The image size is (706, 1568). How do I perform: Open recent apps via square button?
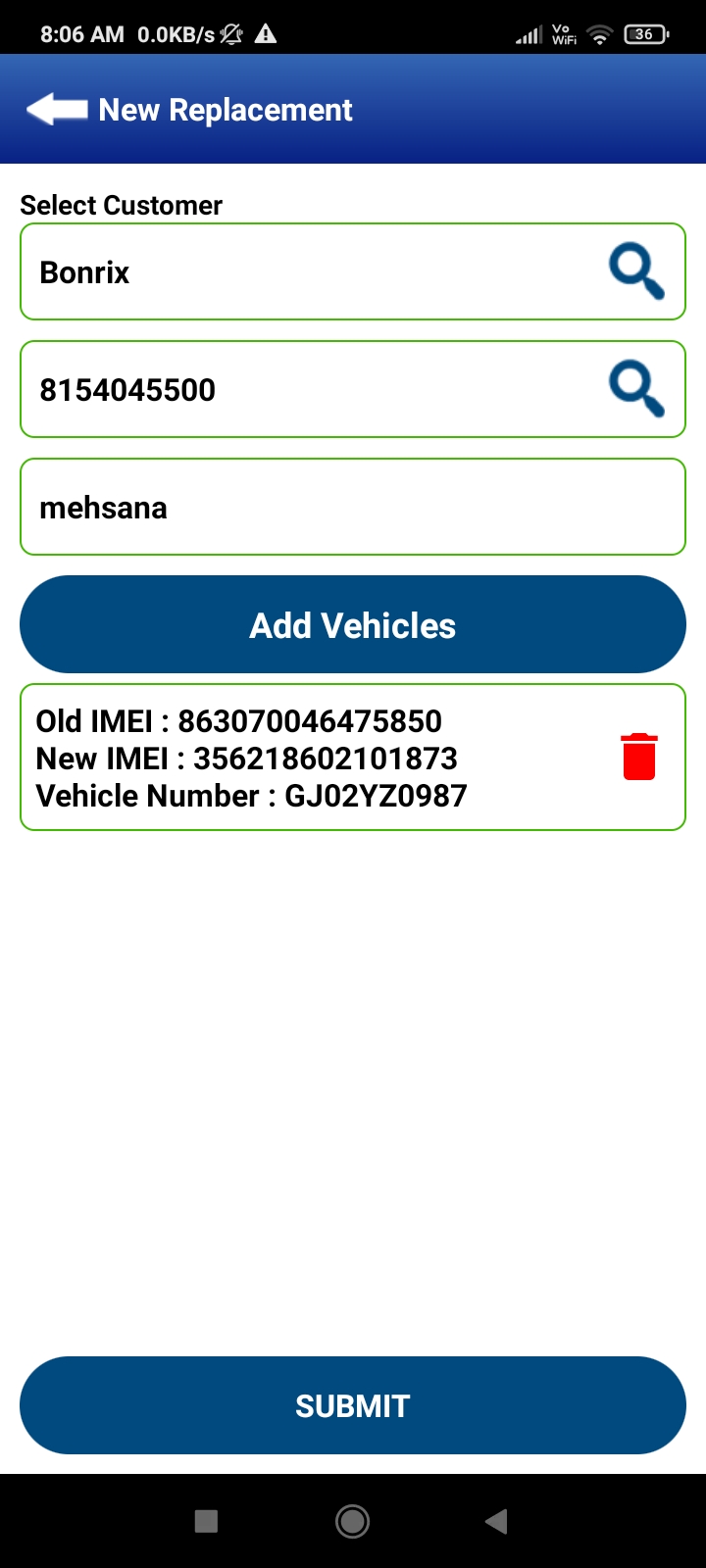[206, 1521]
